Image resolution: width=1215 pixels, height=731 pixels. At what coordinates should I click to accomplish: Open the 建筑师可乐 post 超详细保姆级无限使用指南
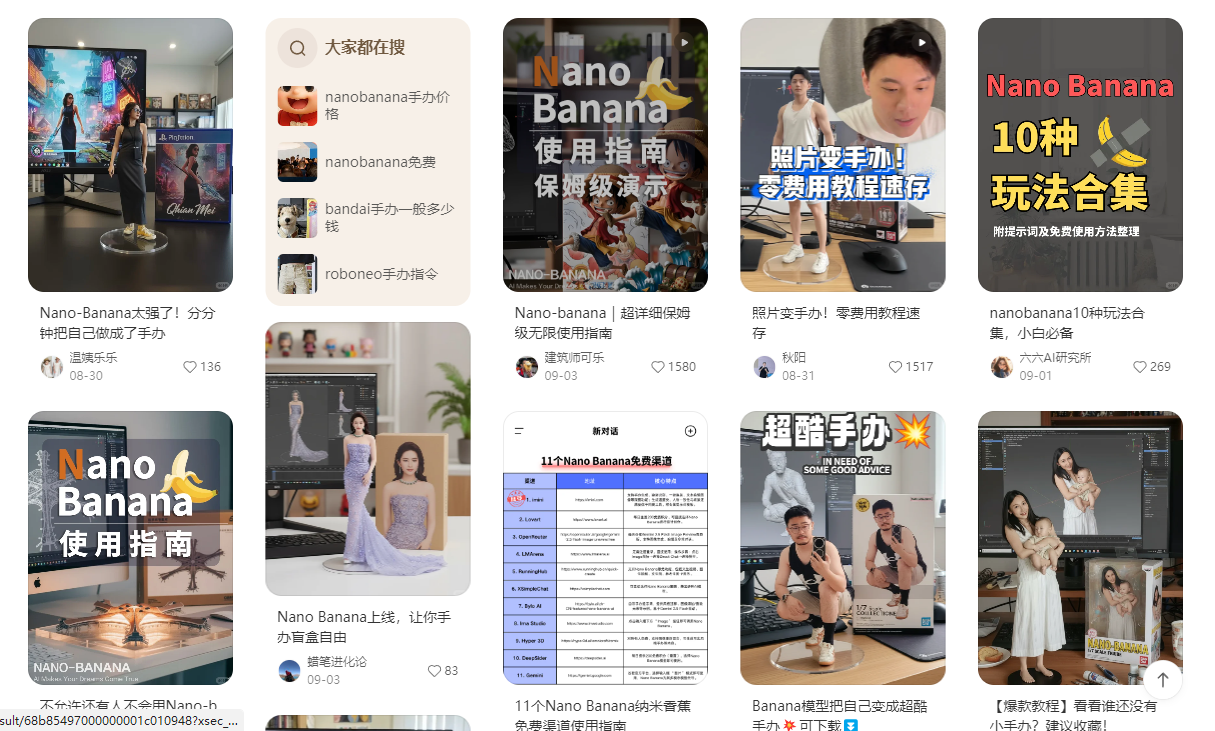tap(605, 155)
